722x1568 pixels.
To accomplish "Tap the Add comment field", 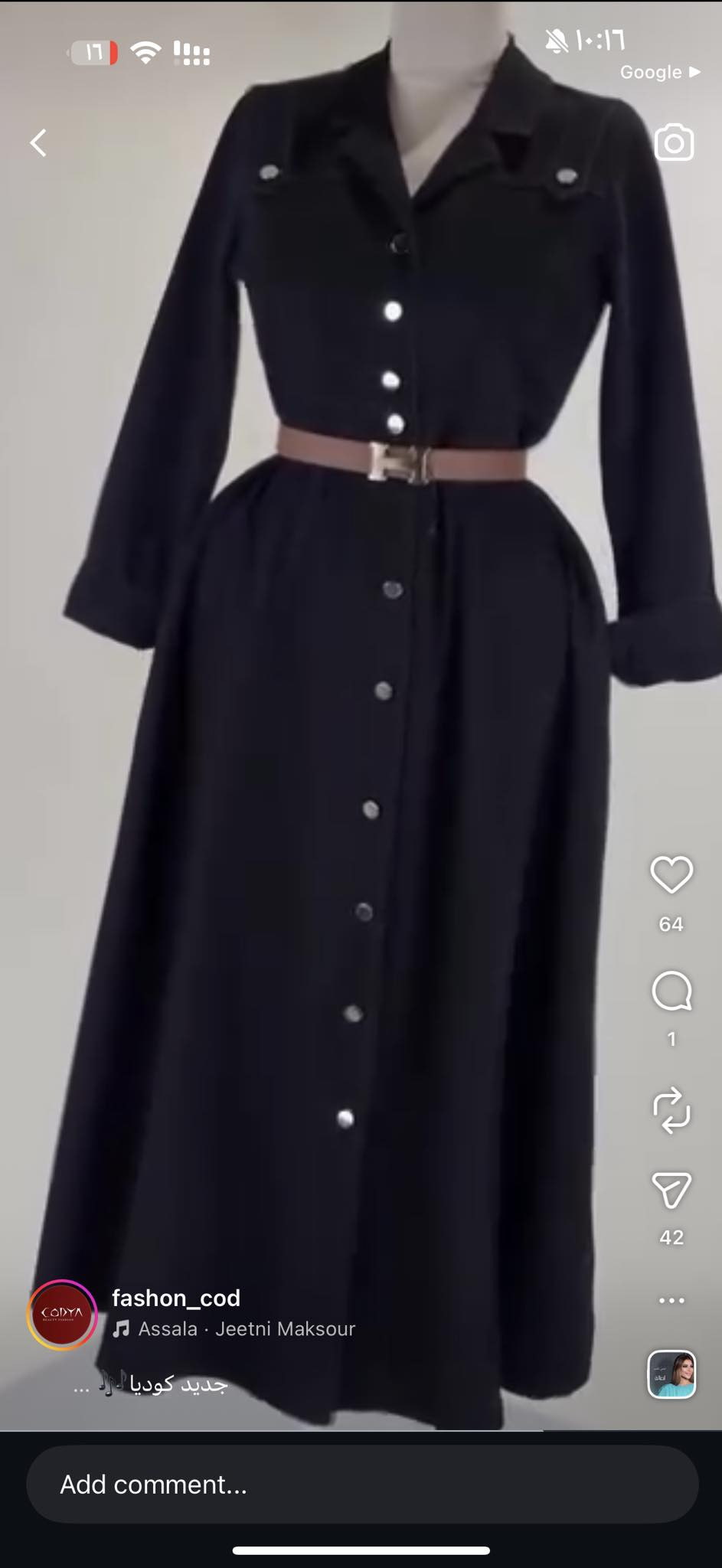I will point(361,1485).
